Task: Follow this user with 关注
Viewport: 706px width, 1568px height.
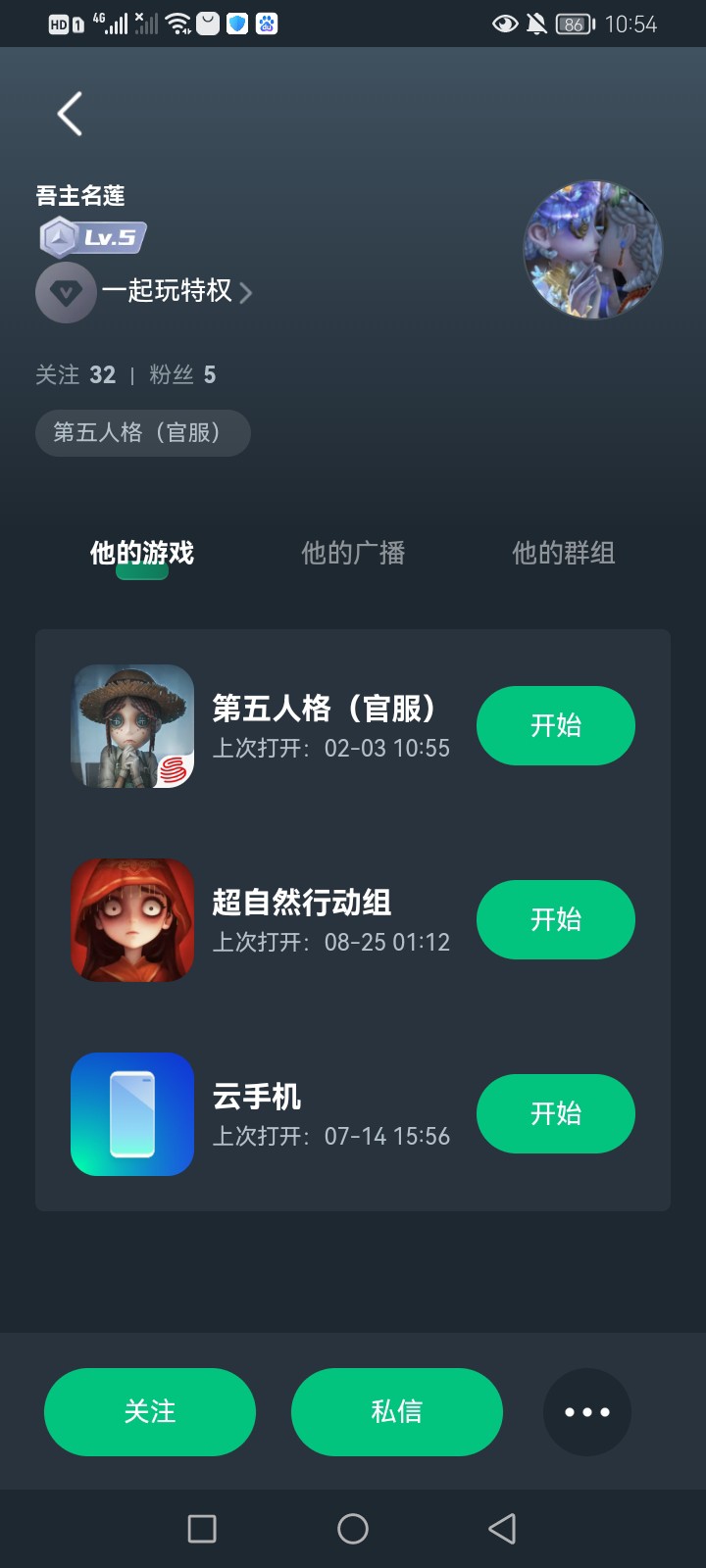Action: [x=150, y=1411]
